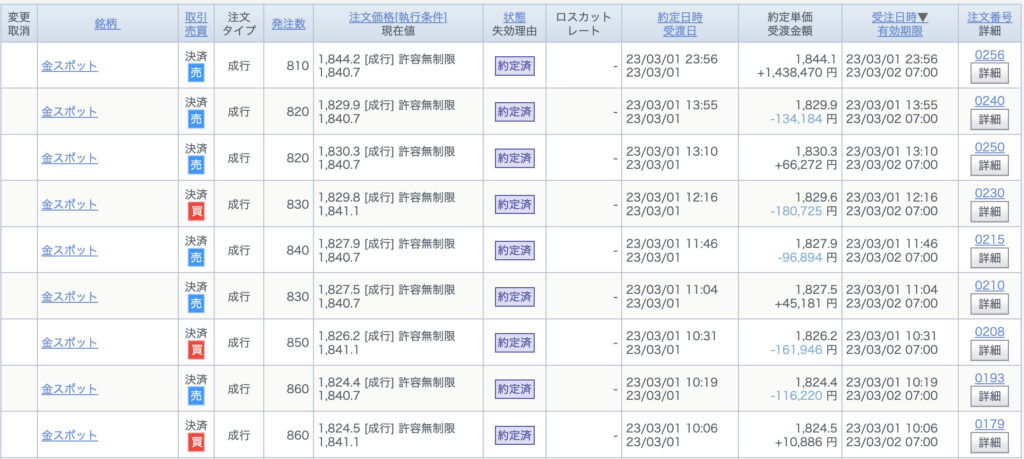
Task: Sort by 受渡日 header link
Action: [x=680, y=31]
